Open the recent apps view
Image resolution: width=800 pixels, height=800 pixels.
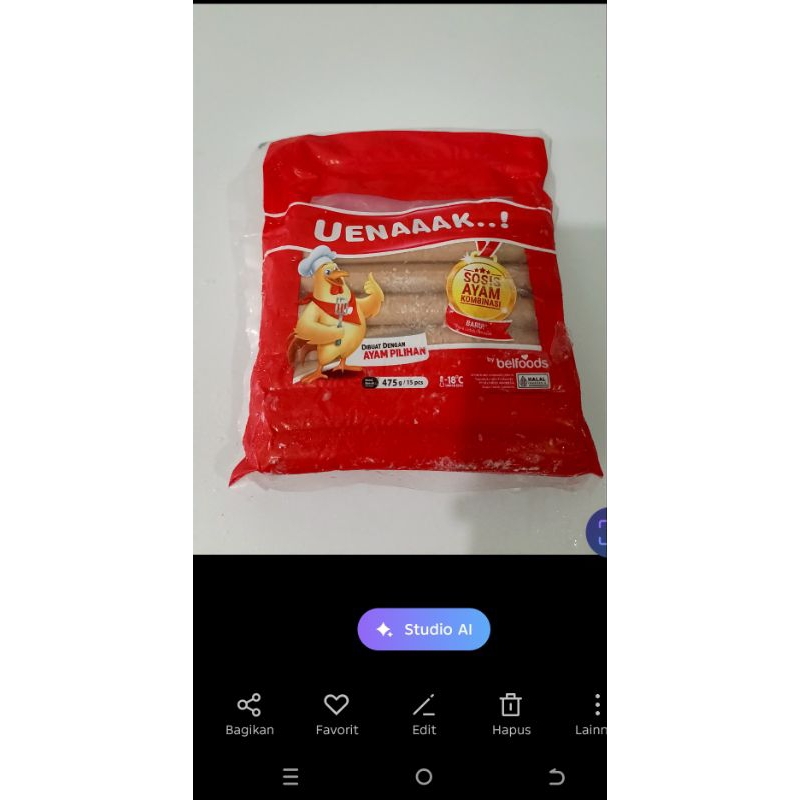click(291, 777)
